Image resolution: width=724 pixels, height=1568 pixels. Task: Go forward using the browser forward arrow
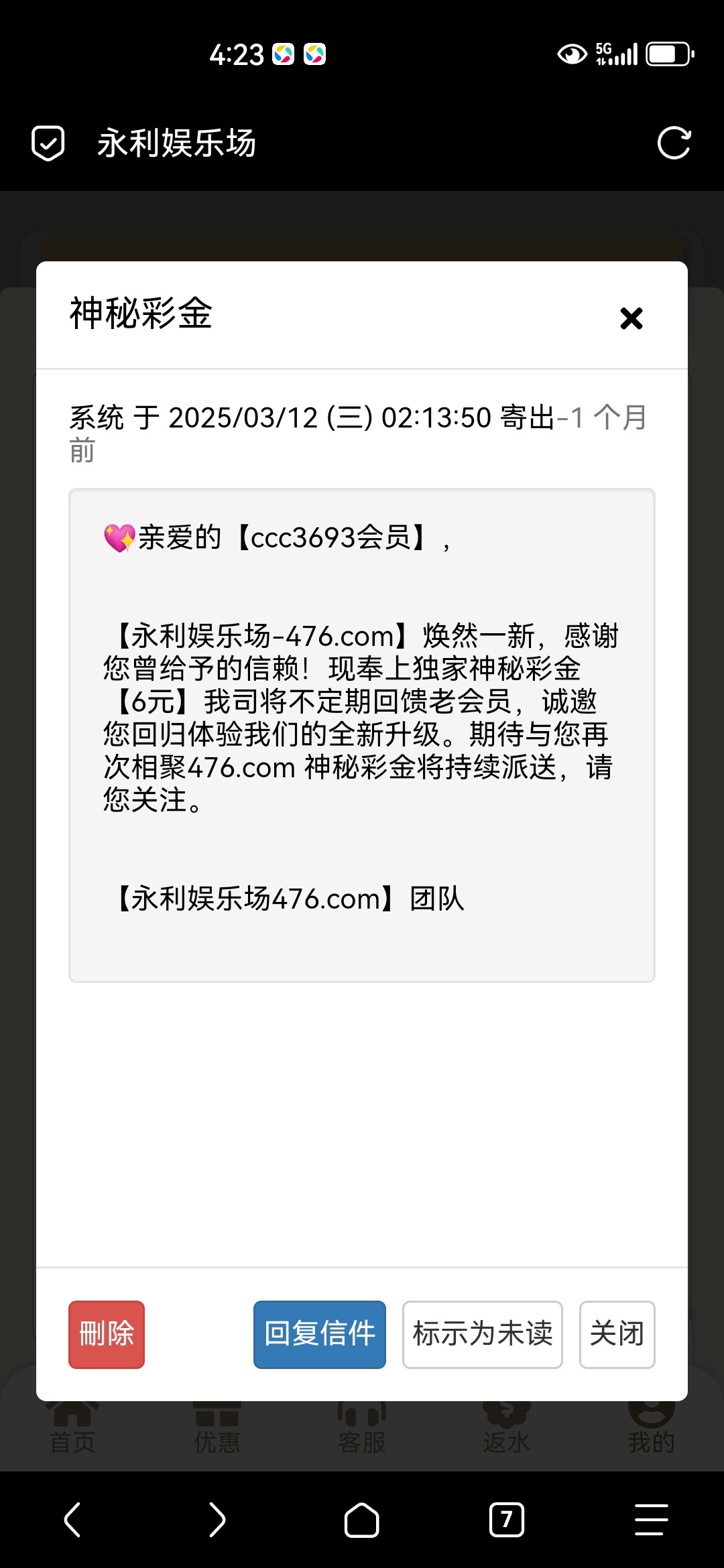(217, 1519)
